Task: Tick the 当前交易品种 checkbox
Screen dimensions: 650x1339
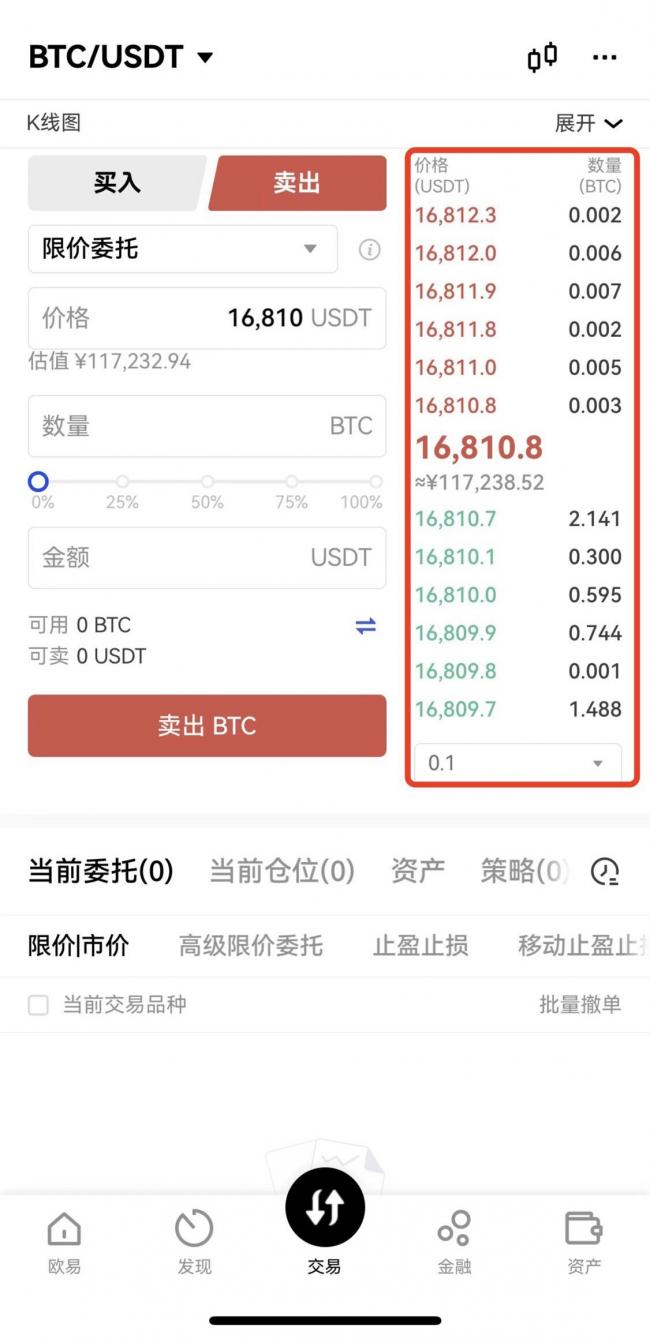Action: pos(38,1005)
